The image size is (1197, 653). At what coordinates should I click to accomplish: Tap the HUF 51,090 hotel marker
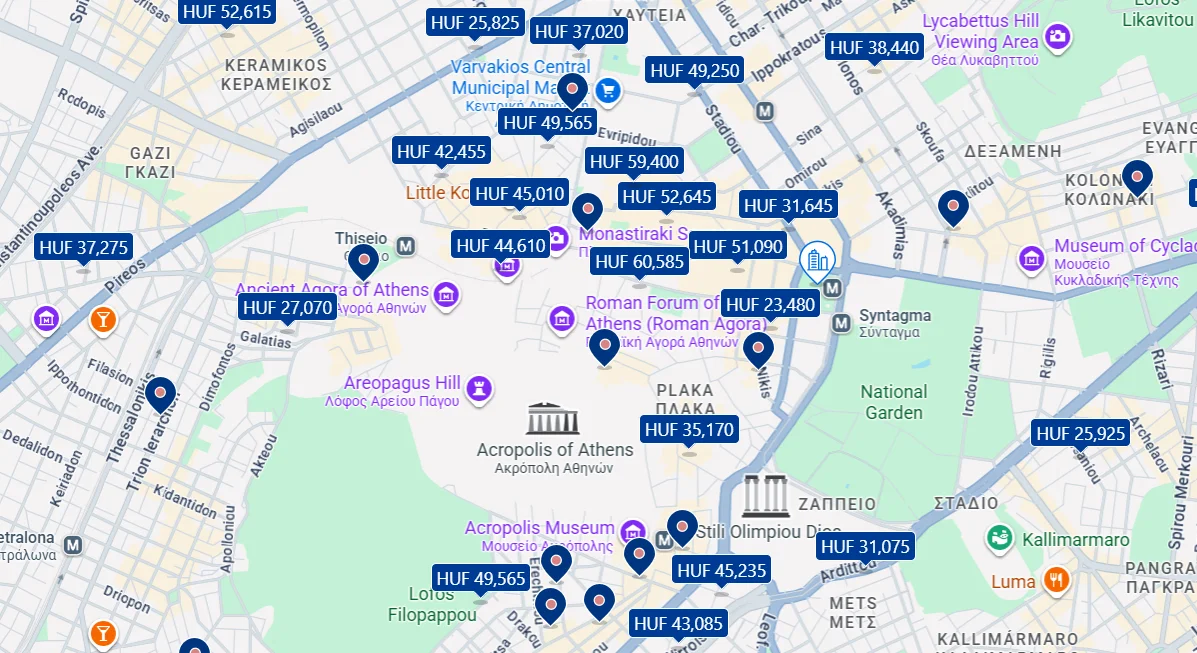[x=737, y=246]
